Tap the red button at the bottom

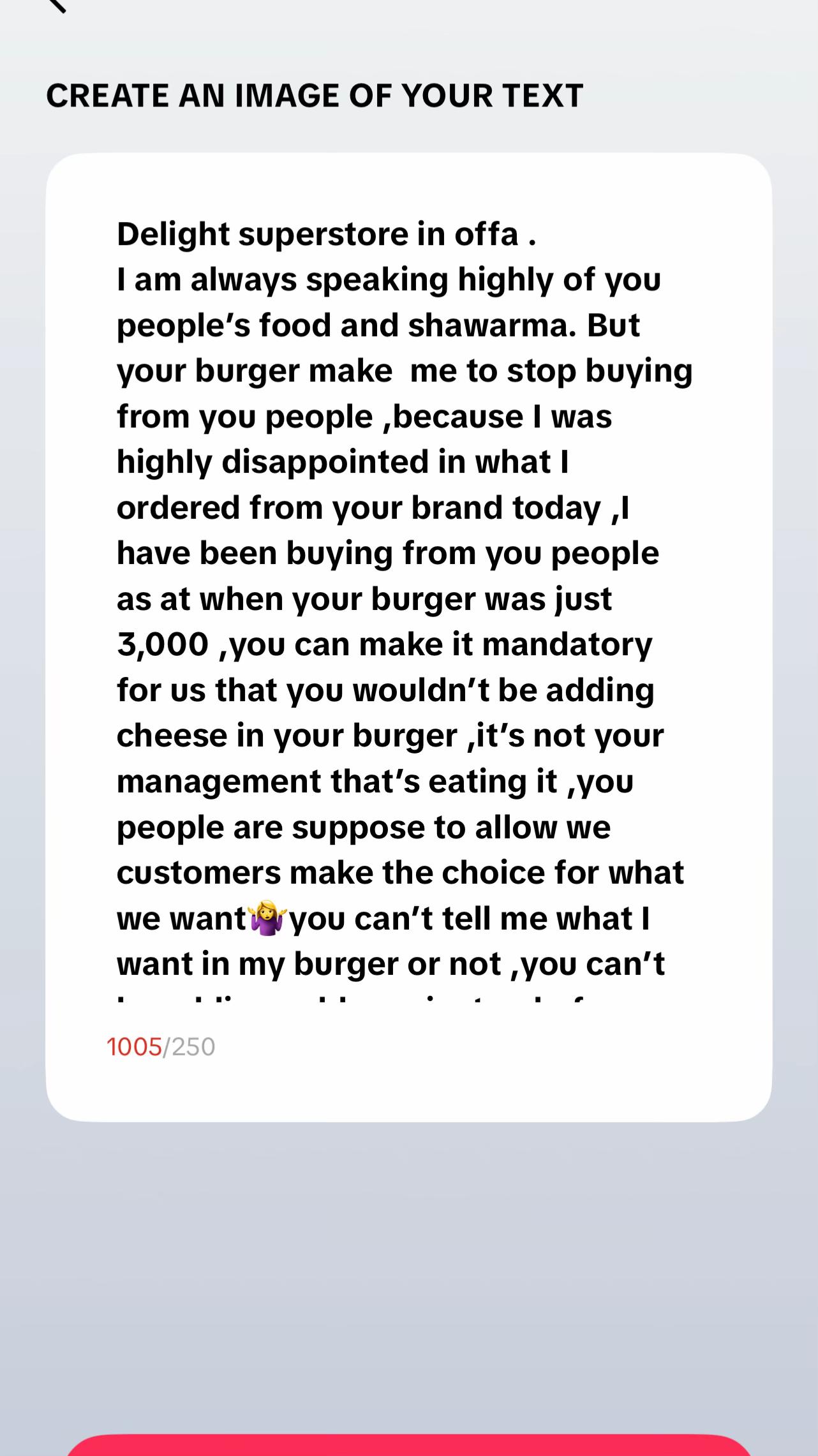409,1445
